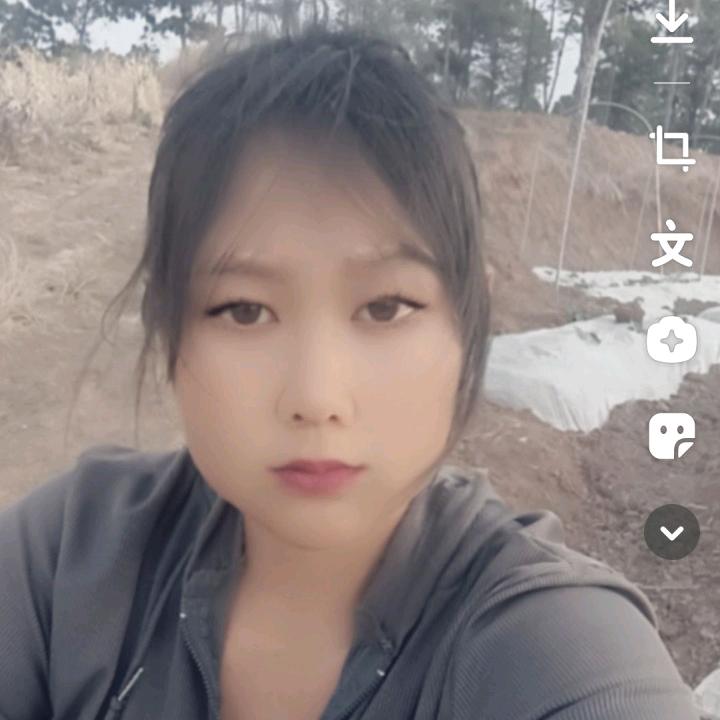This screenshot has width=720, height=720.
Task: Add a sticker with the sticker icon
Action: (672, 436)
